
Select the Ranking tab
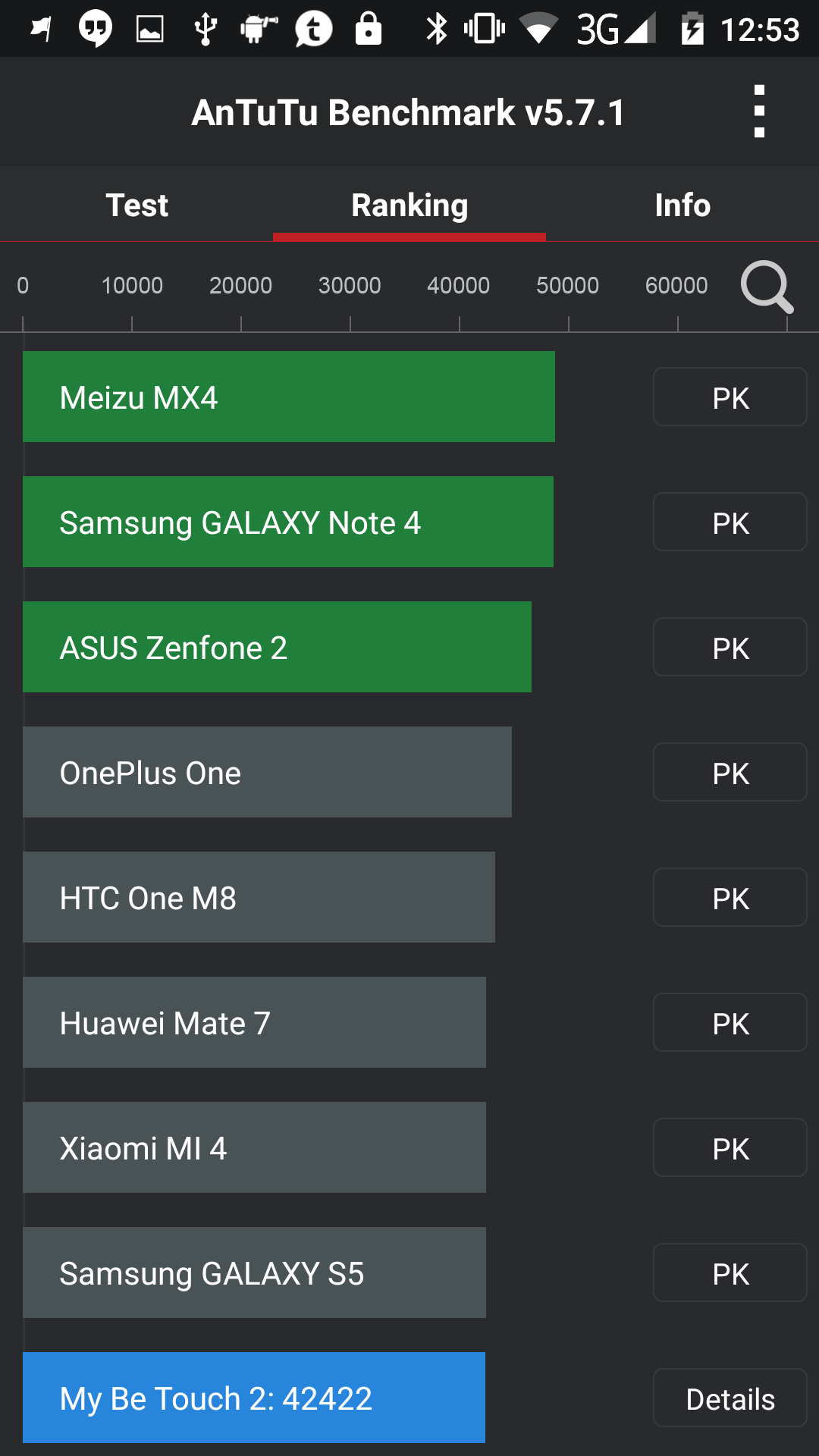tap(409, 205)
